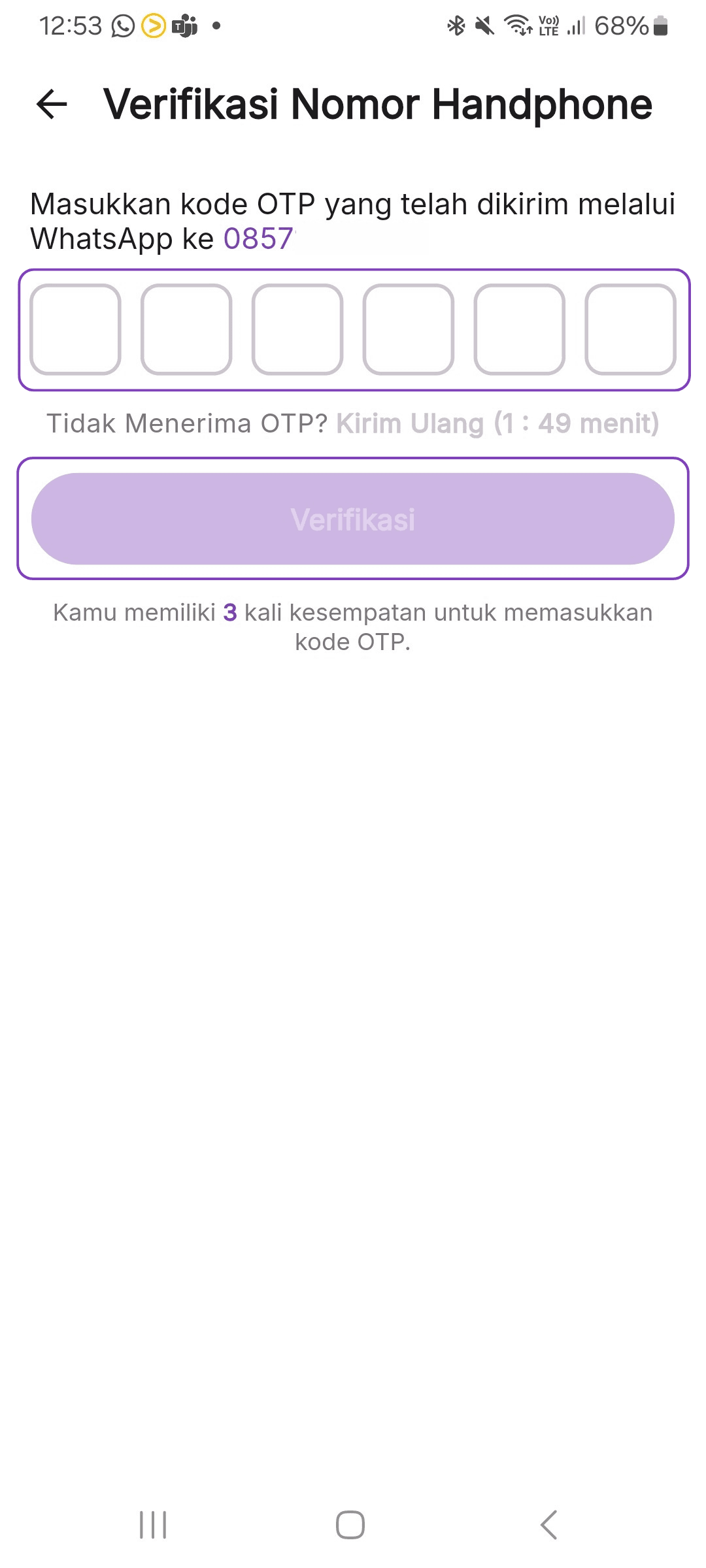Tap the first OTP digit box
The image size is (706, 1568).
click(75, 328)
